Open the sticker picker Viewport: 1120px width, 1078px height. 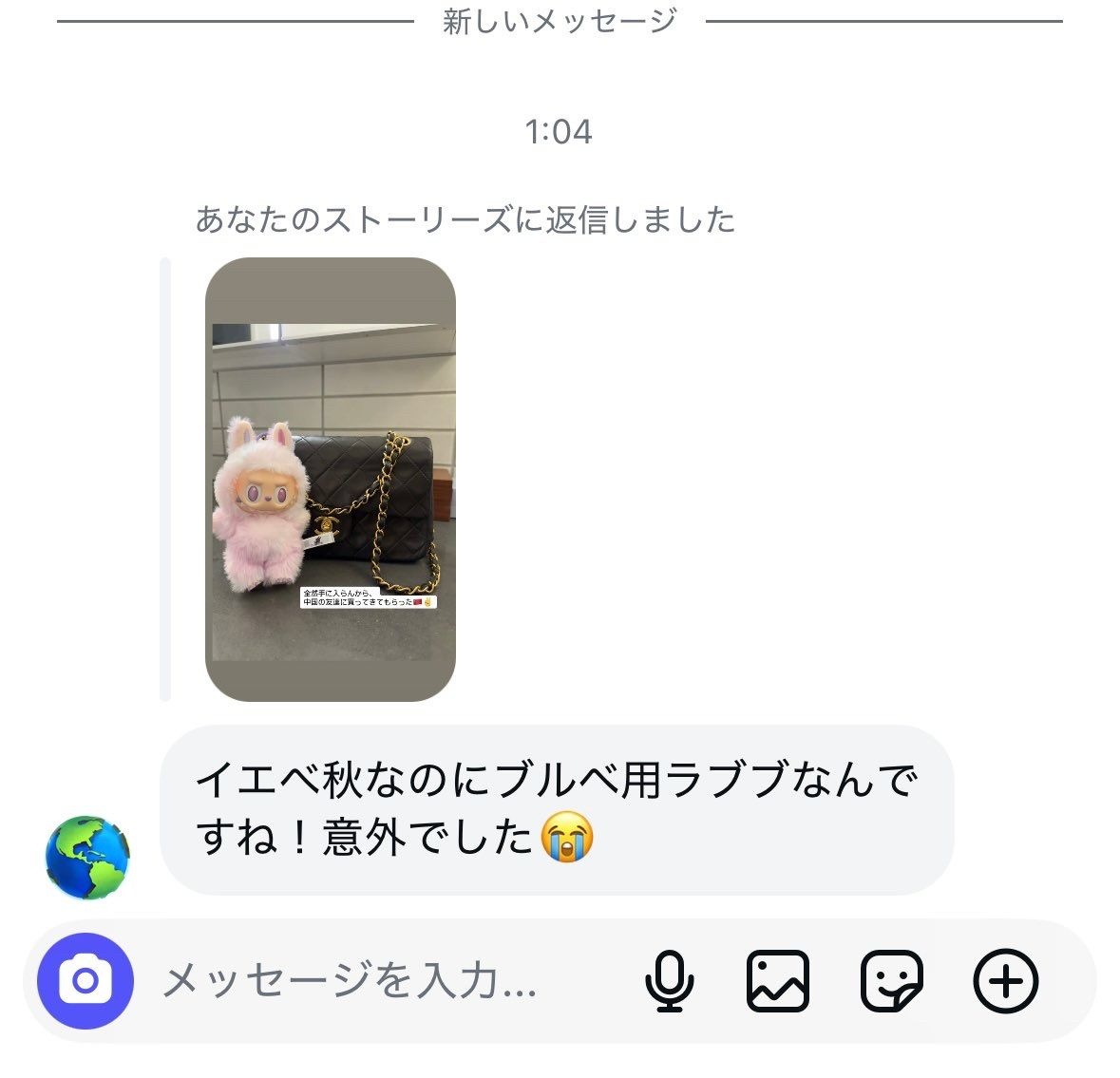(x=891, y=980)
